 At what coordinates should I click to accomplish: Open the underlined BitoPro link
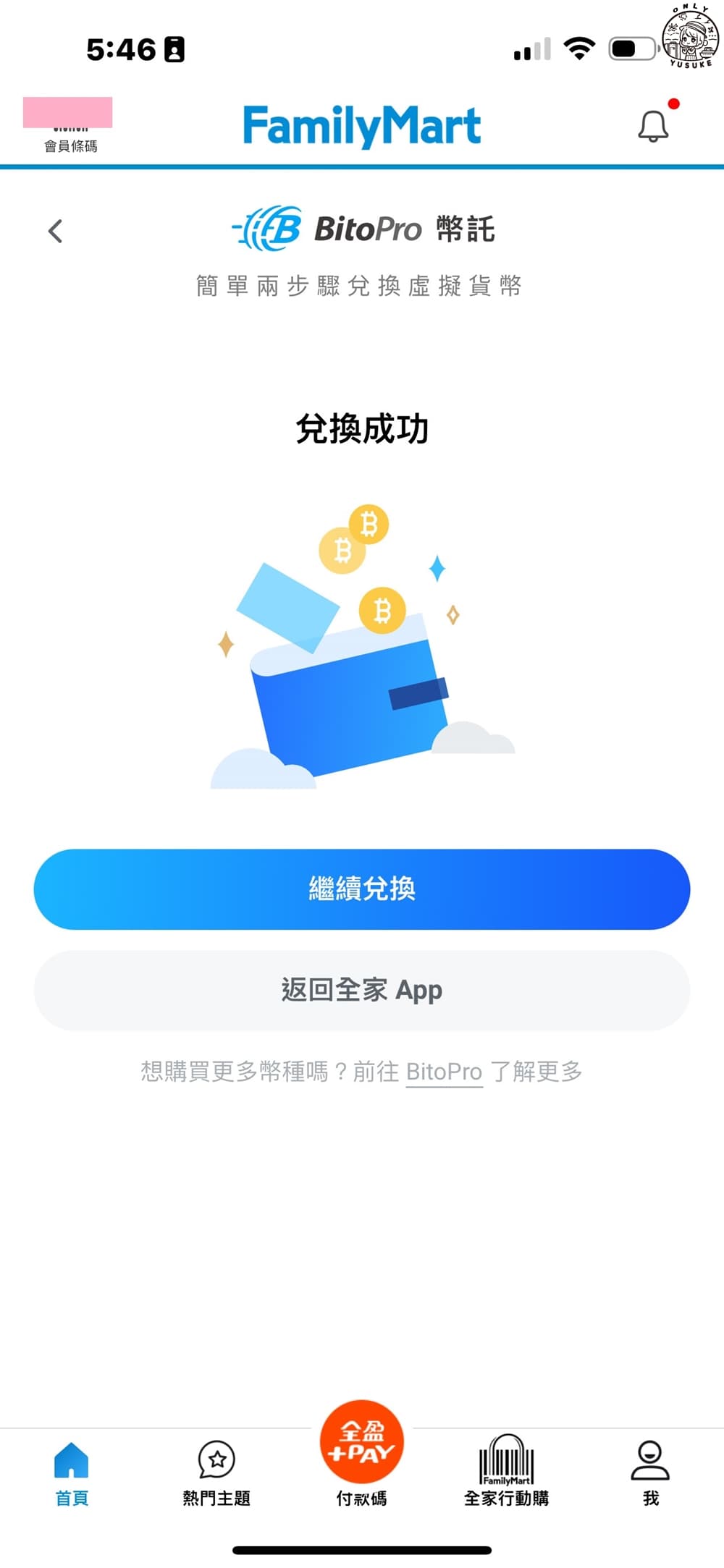445,1072
